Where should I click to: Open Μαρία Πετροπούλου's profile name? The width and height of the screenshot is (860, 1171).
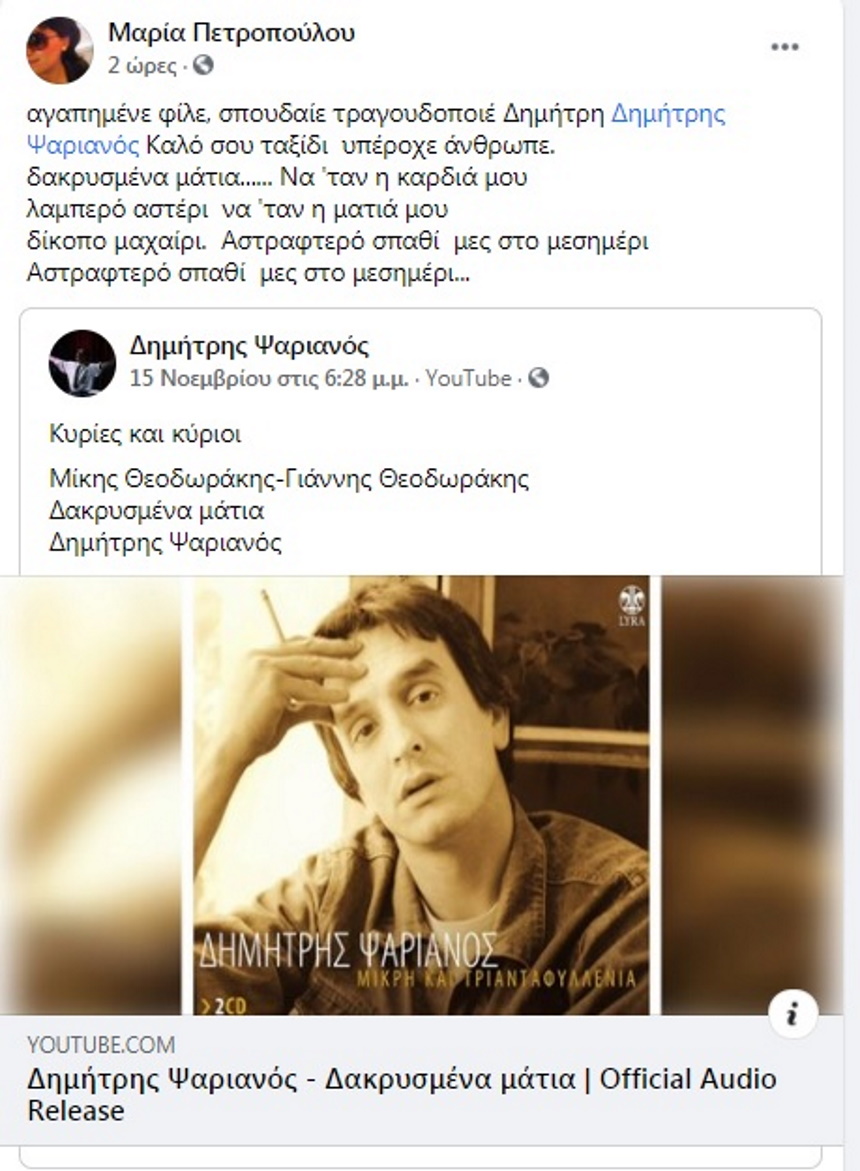[231, 33]
